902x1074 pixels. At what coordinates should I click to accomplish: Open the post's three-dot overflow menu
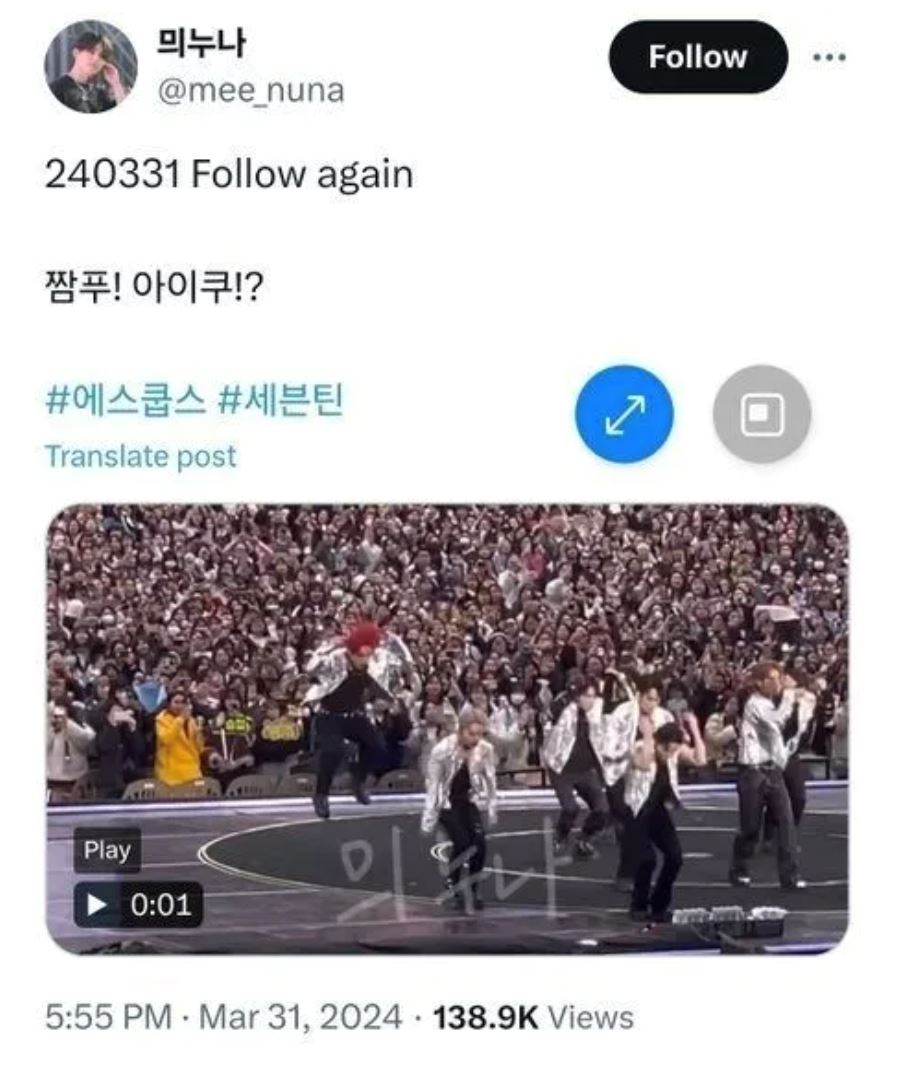click(x=829, y=57)
